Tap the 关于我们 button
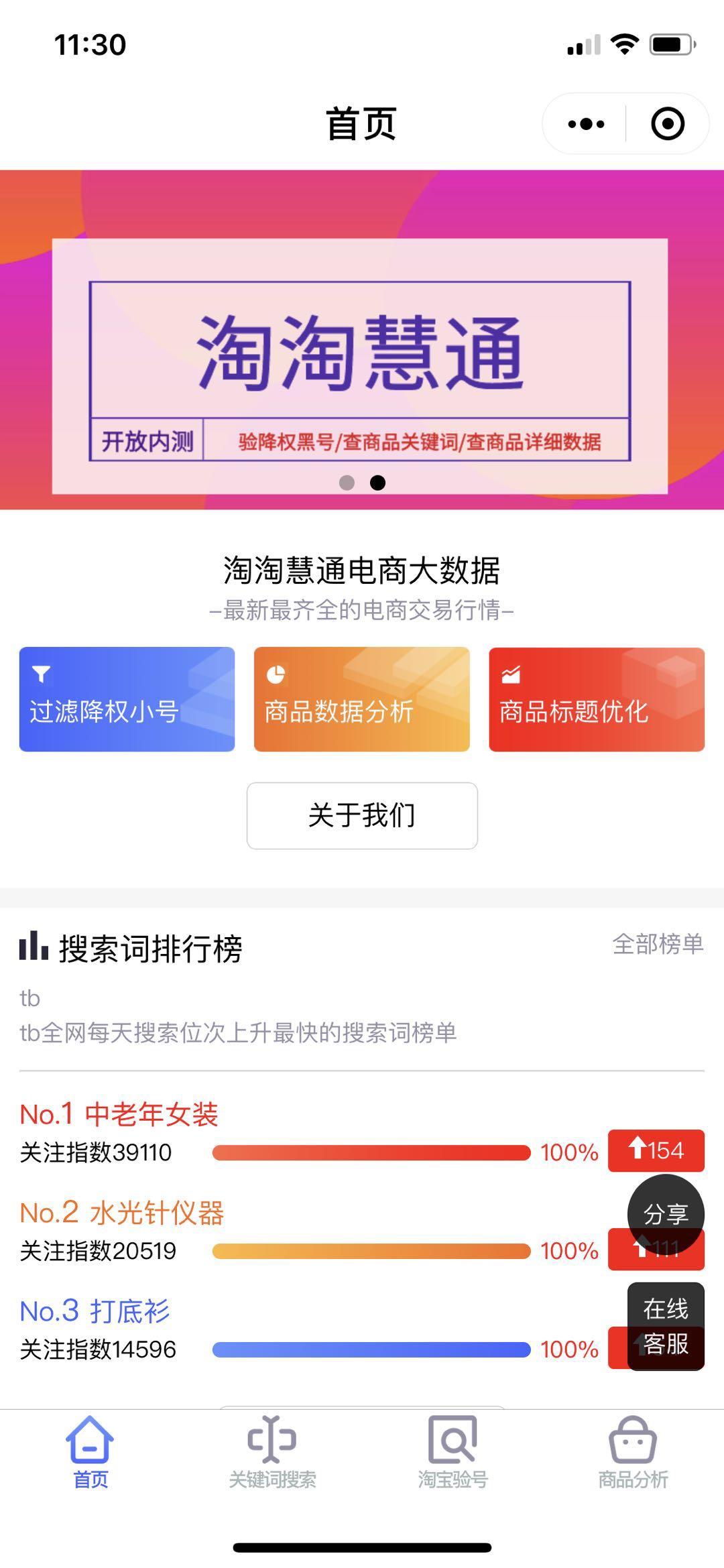This screenshot has height=1568, width=724. (362, 816)
